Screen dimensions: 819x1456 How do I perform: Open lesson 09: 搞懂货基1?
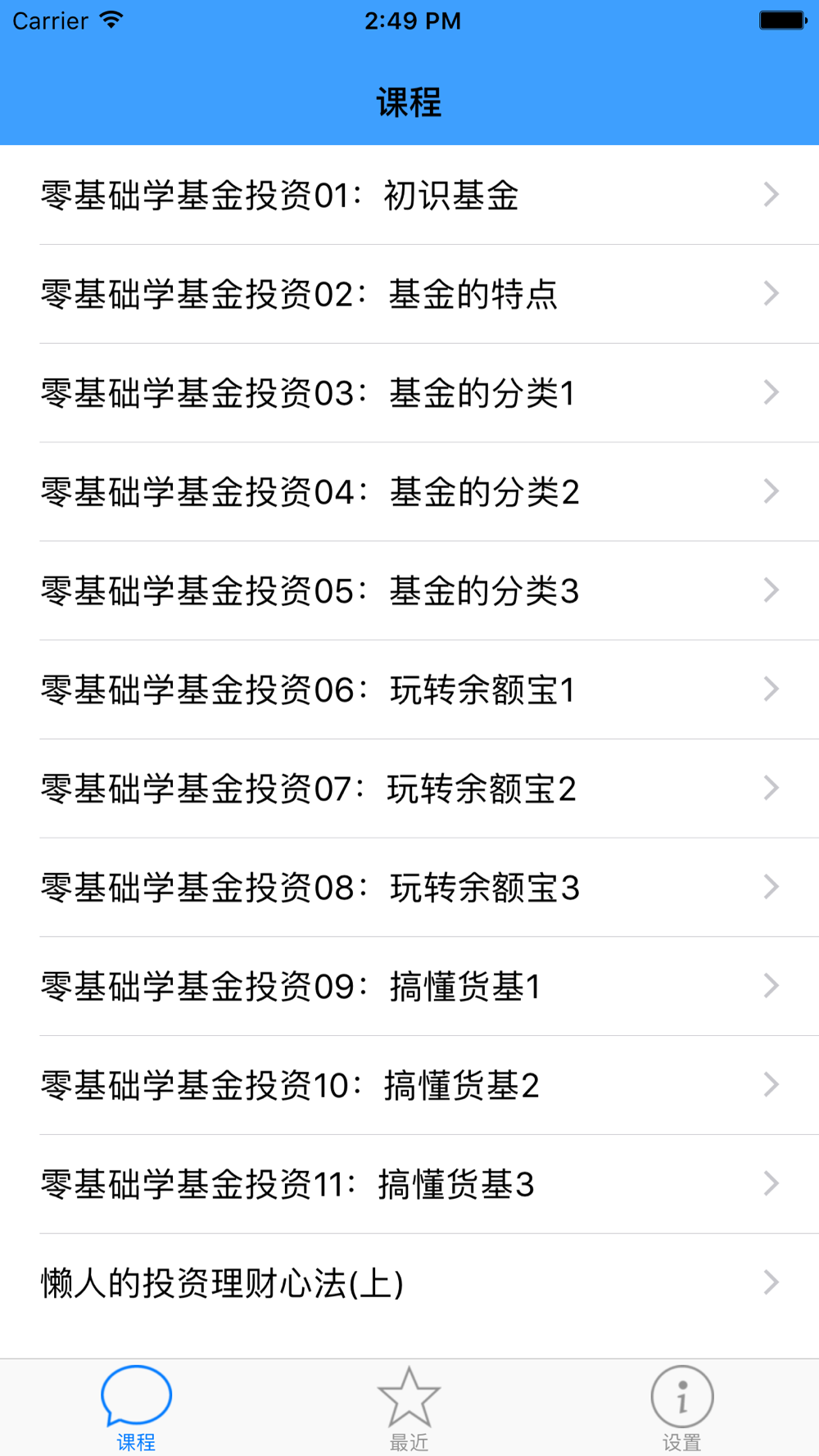409,986
